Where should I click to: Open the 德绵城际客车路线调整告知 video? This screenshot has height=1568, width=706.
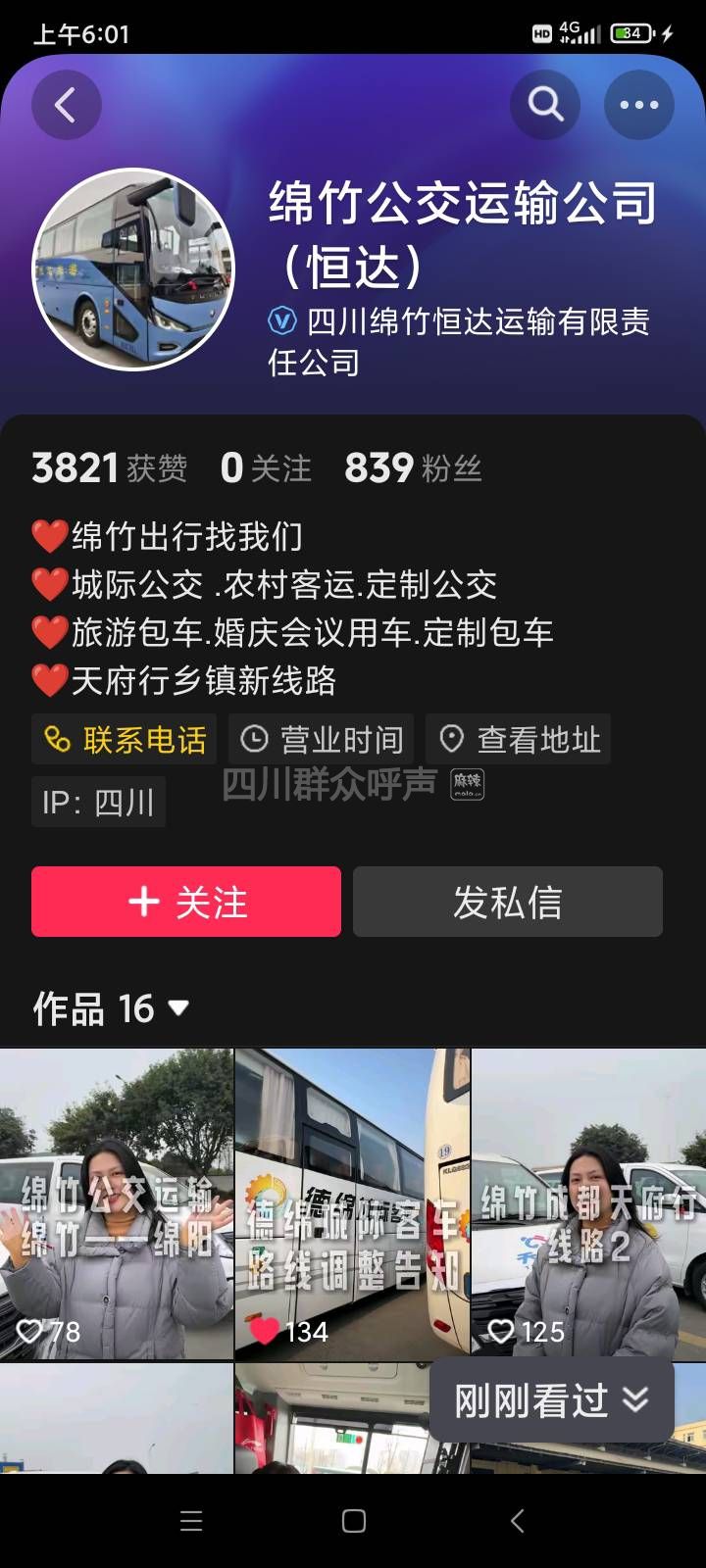click(x=352, y=1203)
